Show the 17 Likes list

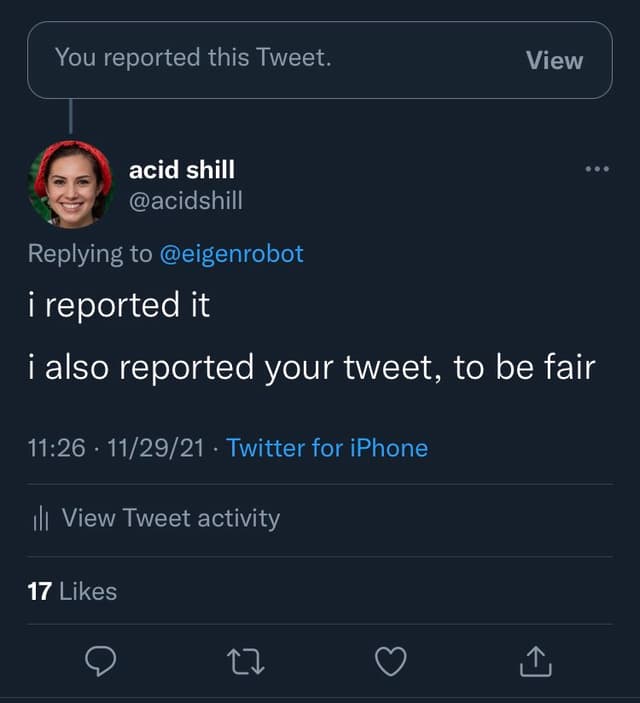[x=72, y=591]
